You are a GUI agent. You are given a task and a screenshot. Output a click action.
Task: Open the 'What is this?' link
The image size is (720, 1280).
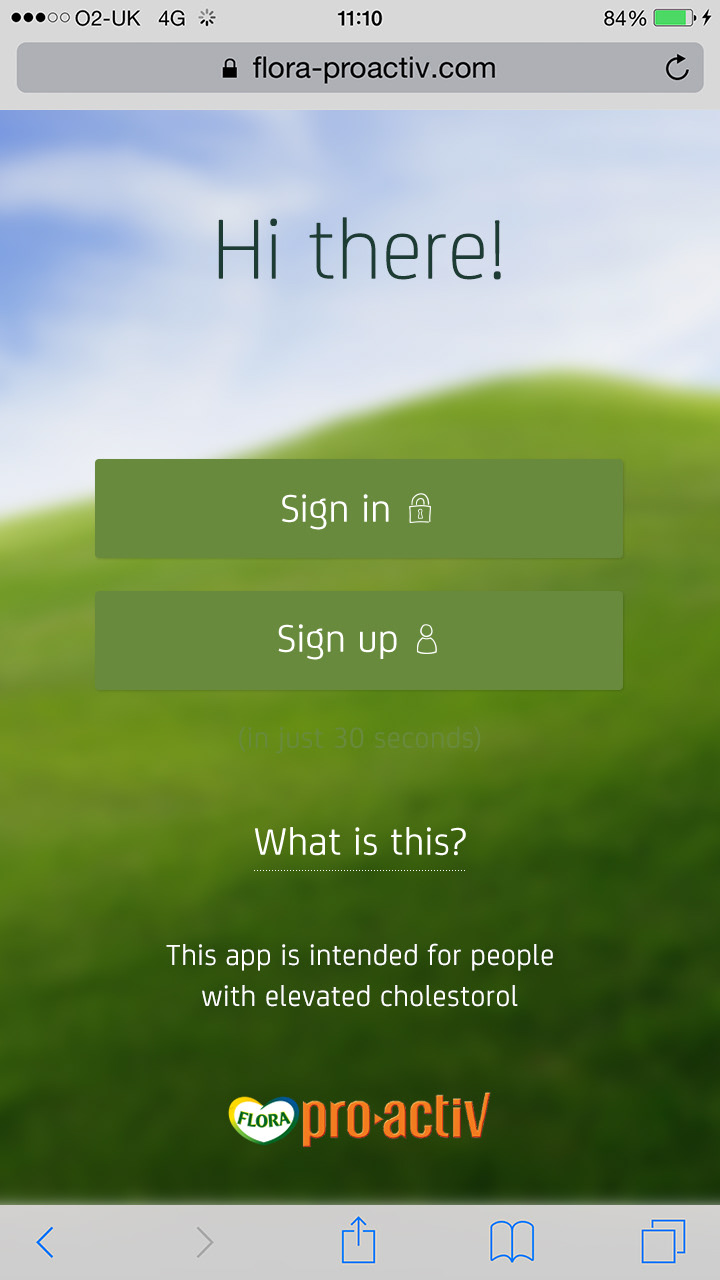tap(360, 843)
